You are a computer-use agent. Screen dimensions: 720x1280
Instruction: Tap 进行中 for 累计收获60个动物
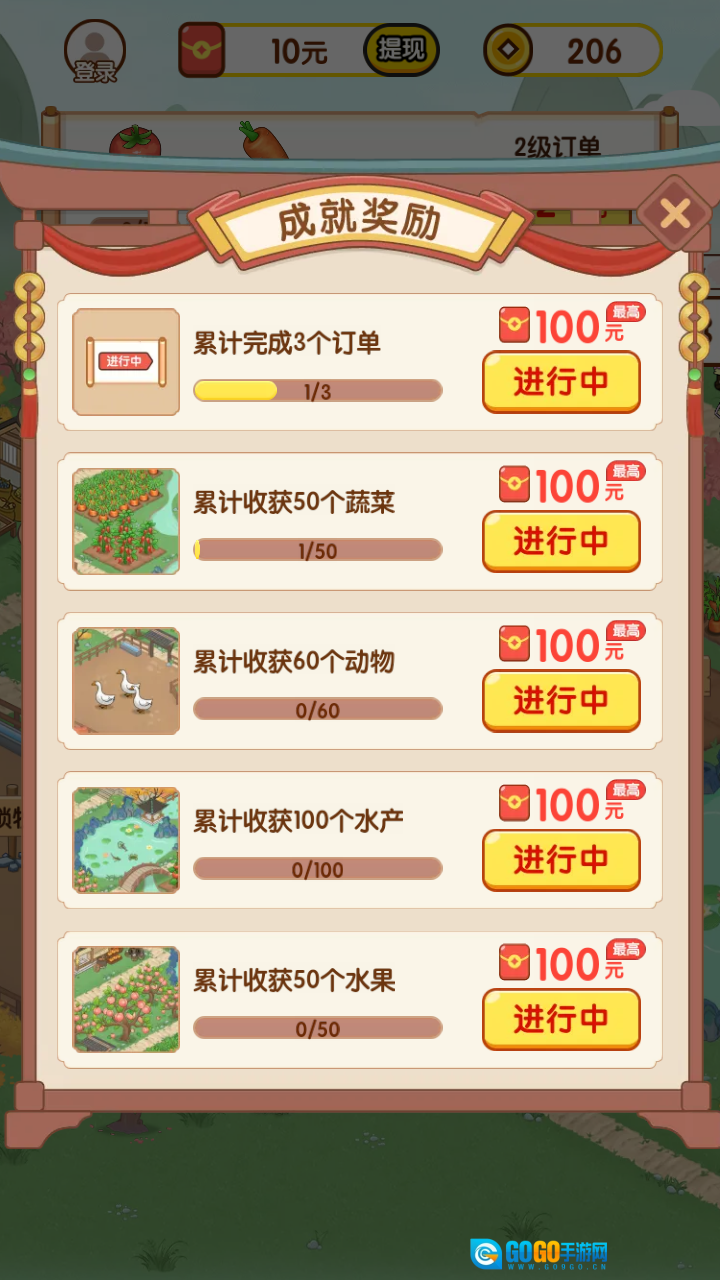561,700
